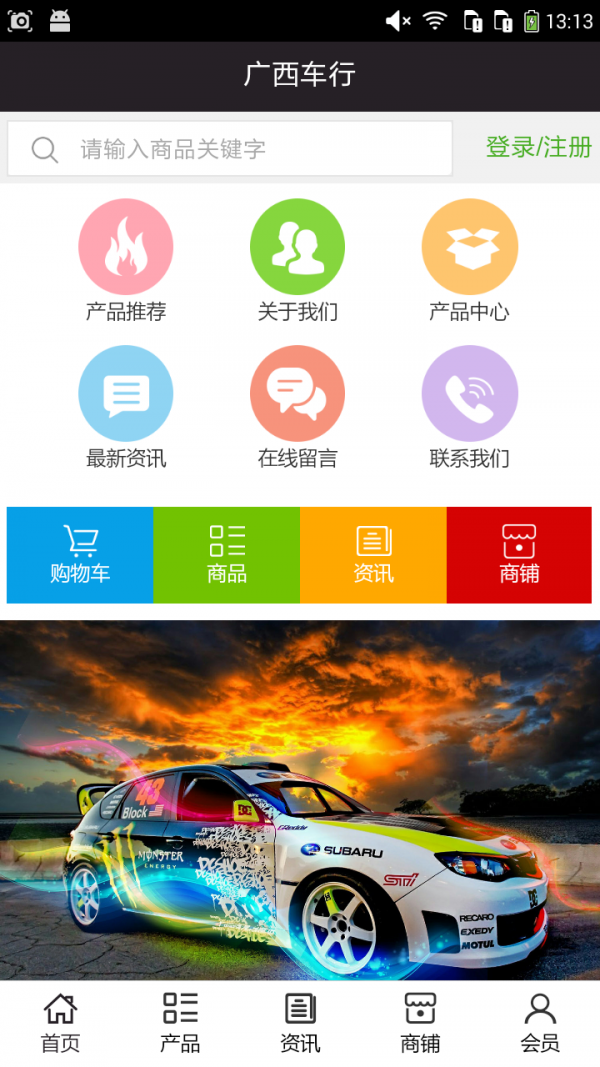Image resolution: width=600 pixels, height=1067 pixels.
Task: Switch to the 商铺 bottom tab
Action: [x=420, y=1024]
